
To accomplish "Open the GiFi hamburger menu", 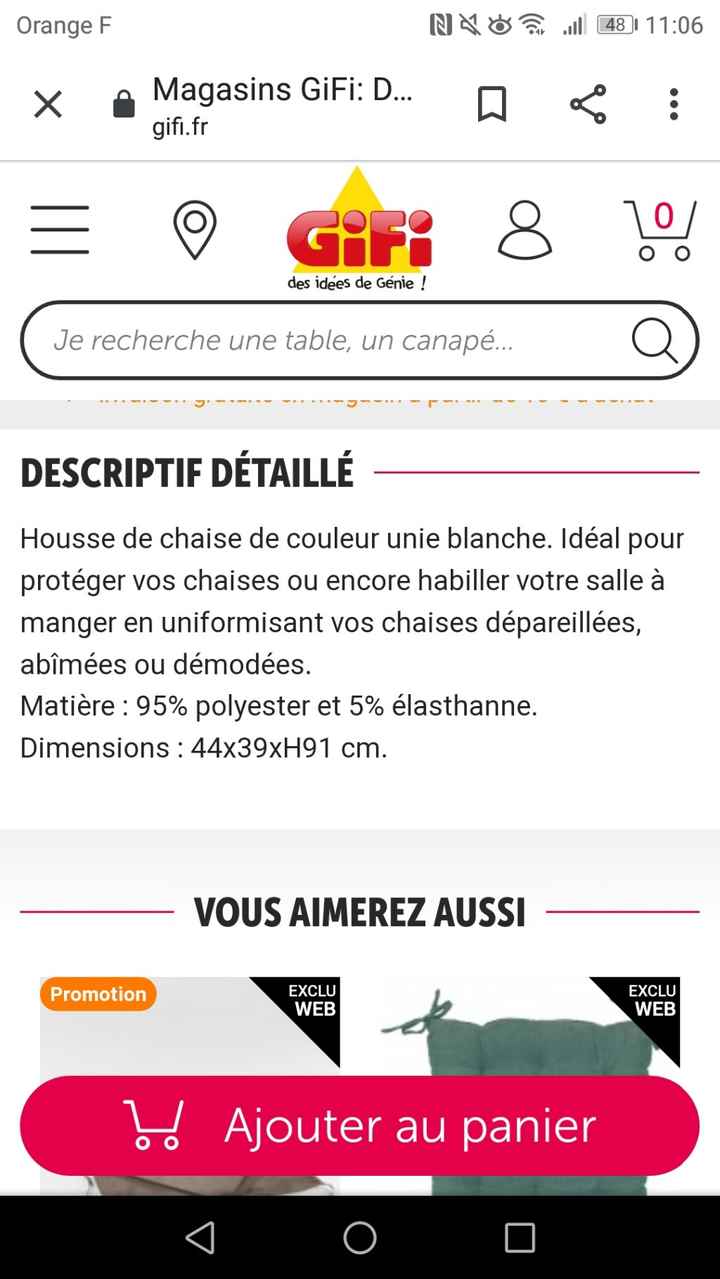I will (x=59, y=228).
